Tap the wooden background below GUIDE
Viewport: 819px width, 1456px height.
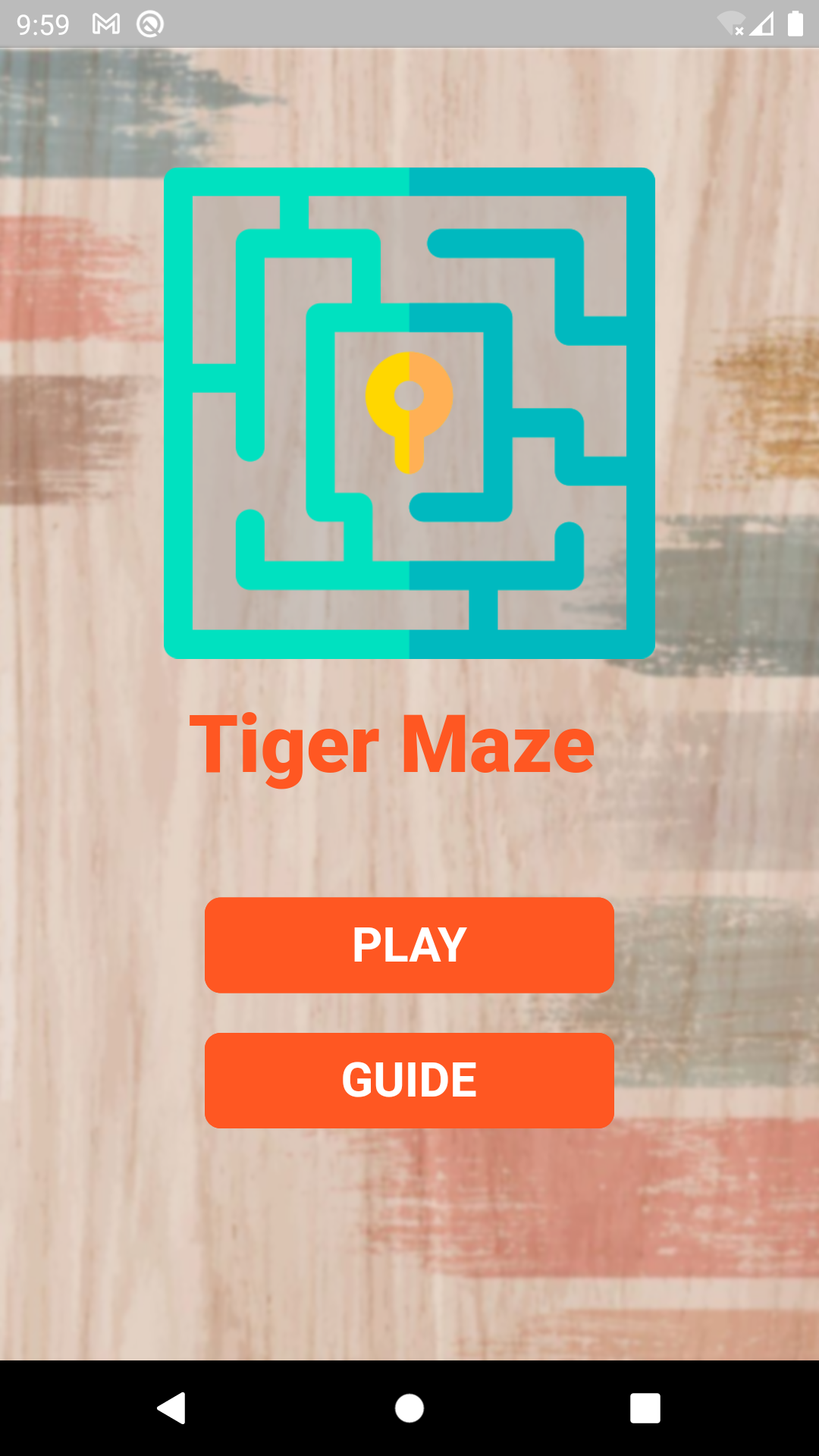tap(409, 1228)
